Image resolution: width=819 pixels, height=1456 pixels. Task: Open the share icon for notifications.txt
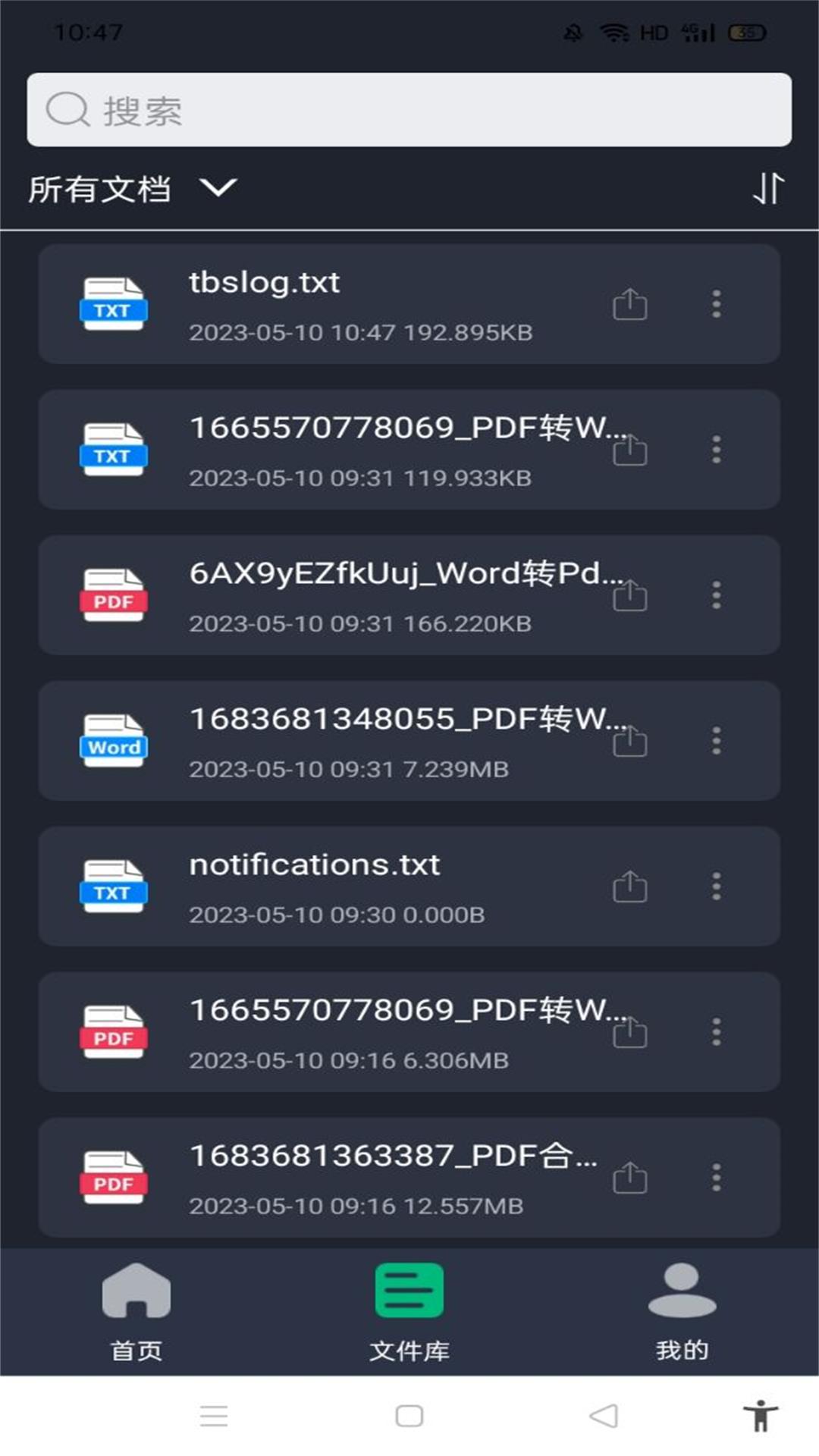pos(629,886)
